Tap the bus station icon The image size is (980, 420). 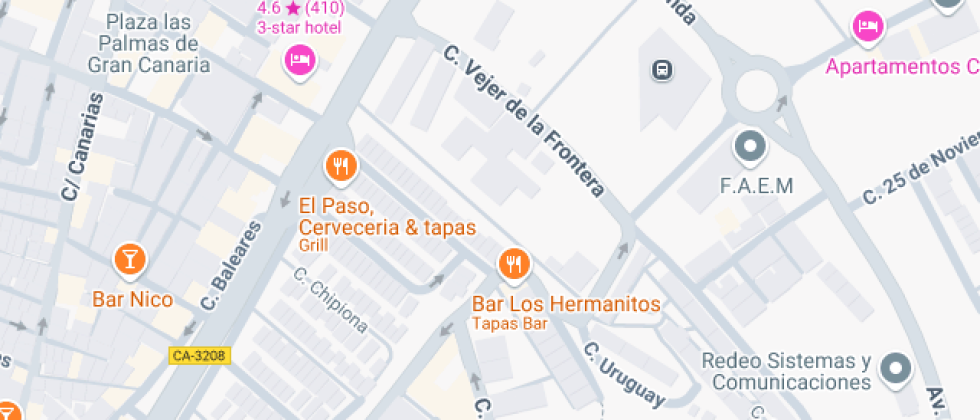click(x=662, y=69)
